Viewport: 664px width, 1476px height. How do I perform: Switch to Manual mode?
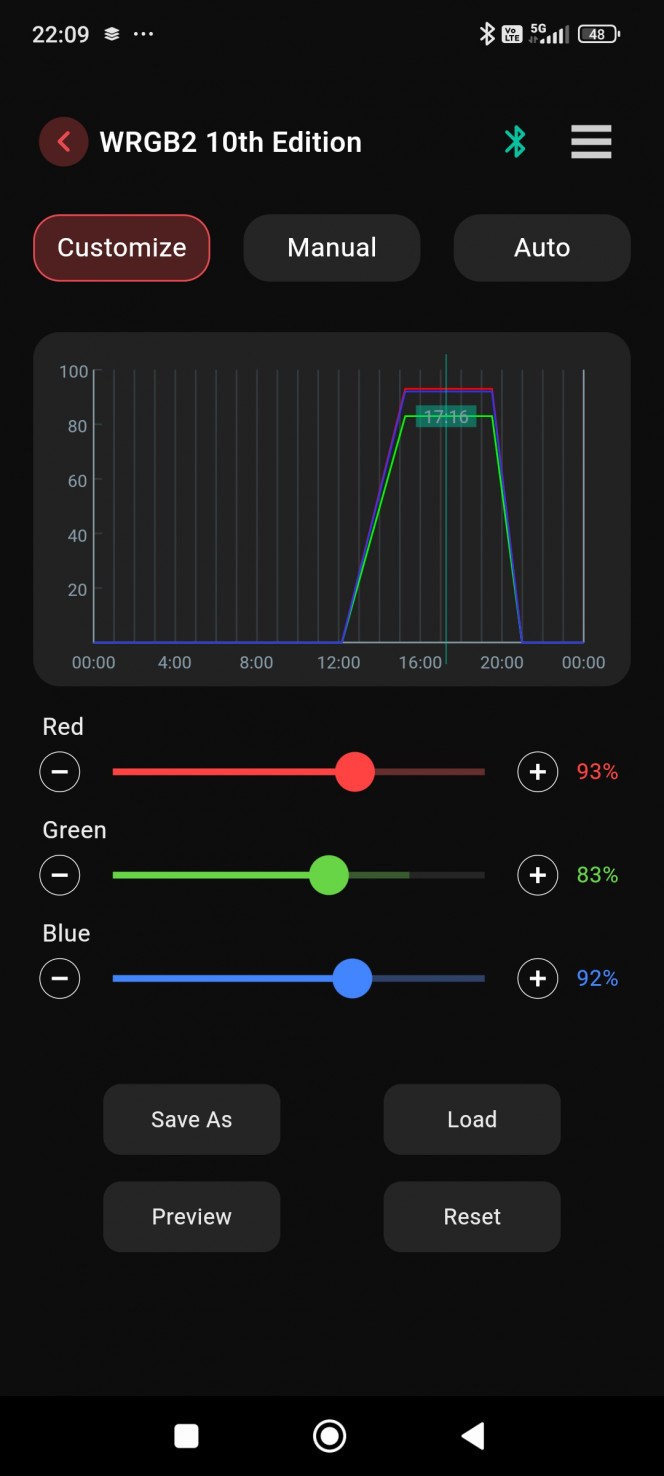coord(332,247)
